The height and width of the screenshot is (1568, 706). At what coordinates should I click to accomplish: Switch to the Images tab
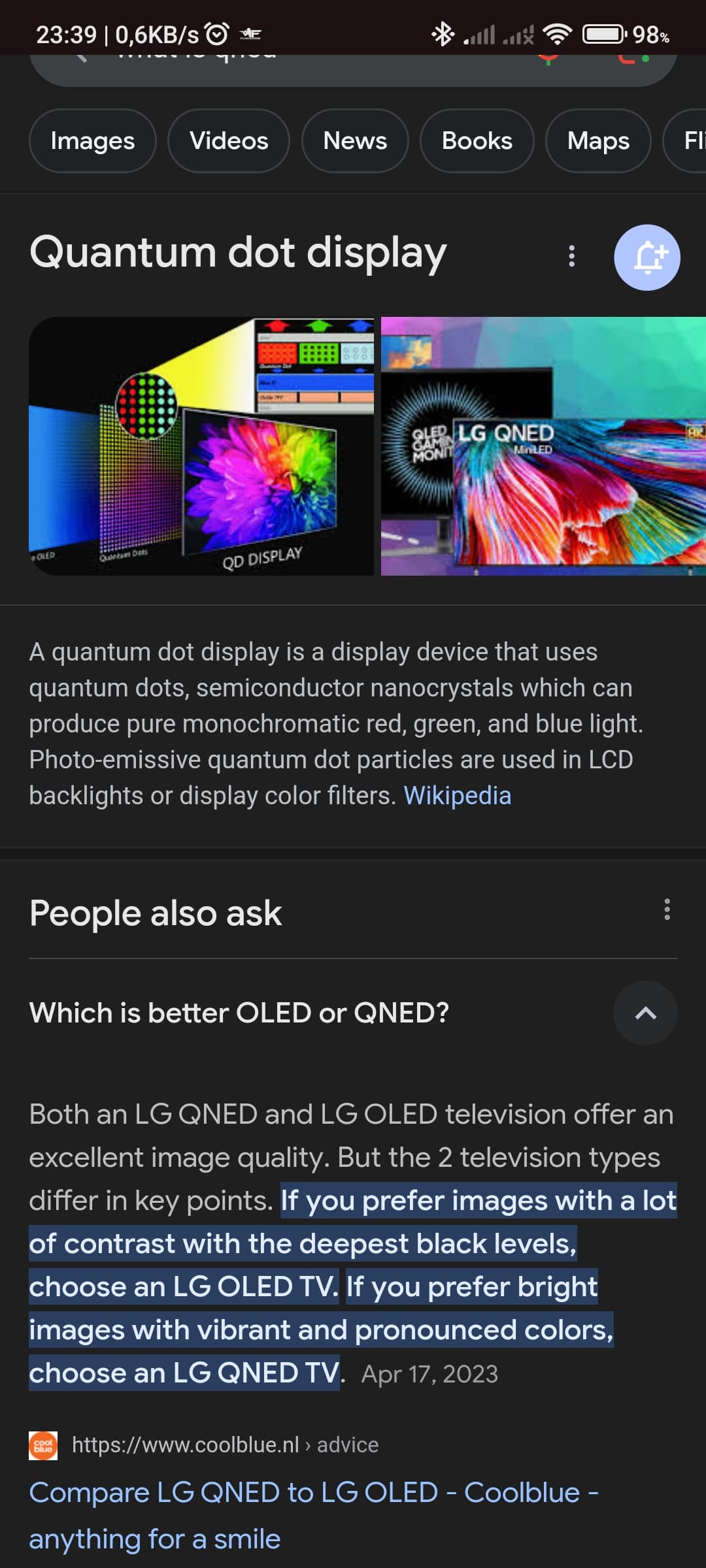(92, 141)
